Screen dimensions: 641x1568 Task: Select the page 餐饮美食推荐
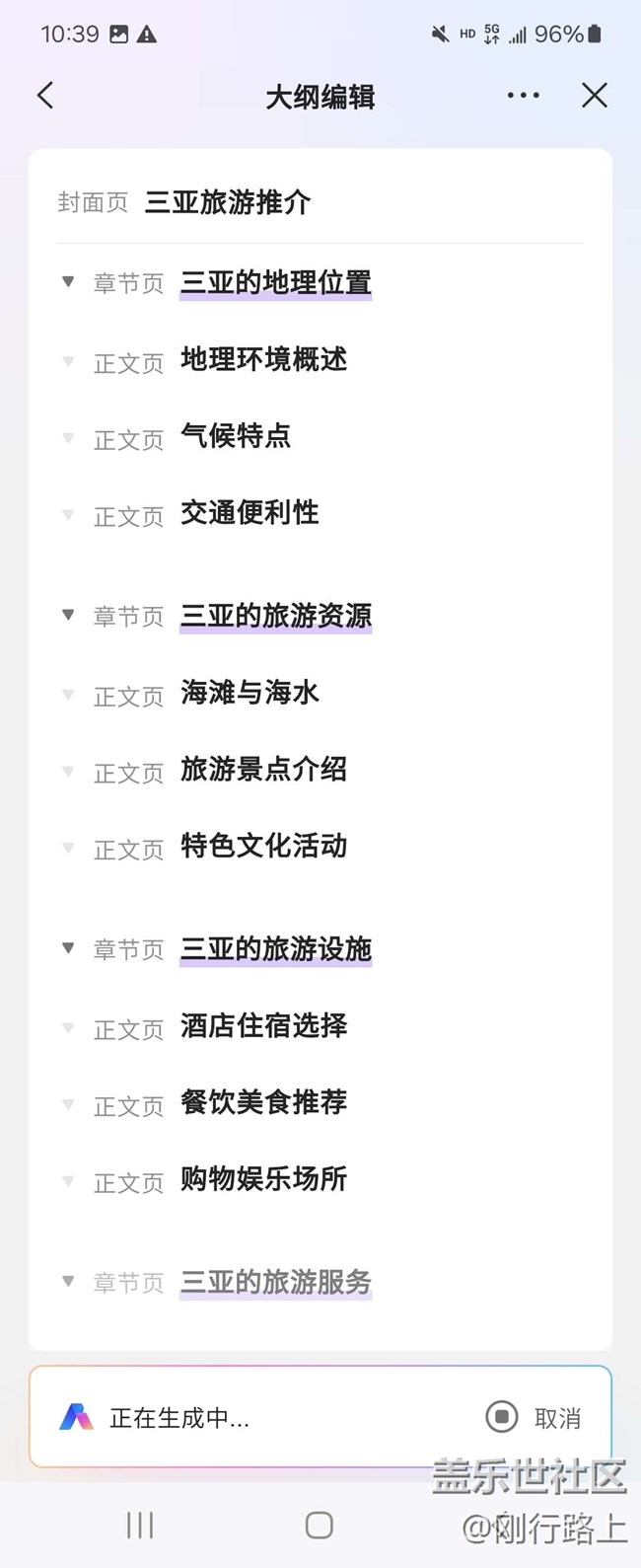click(x=263, y=1102)
